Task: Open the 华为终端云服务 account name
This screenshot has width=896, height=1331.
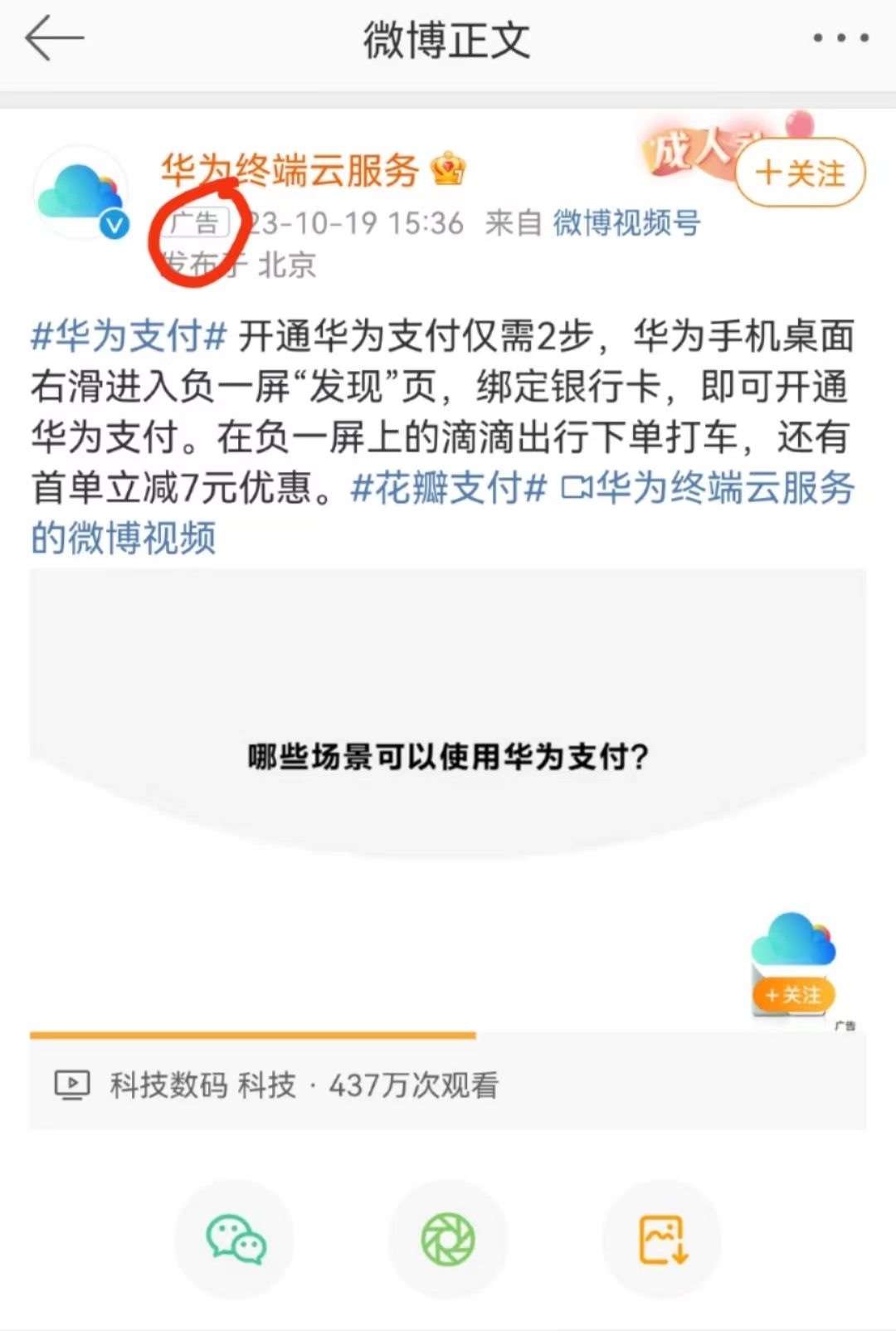Action: tap(290, 170)
